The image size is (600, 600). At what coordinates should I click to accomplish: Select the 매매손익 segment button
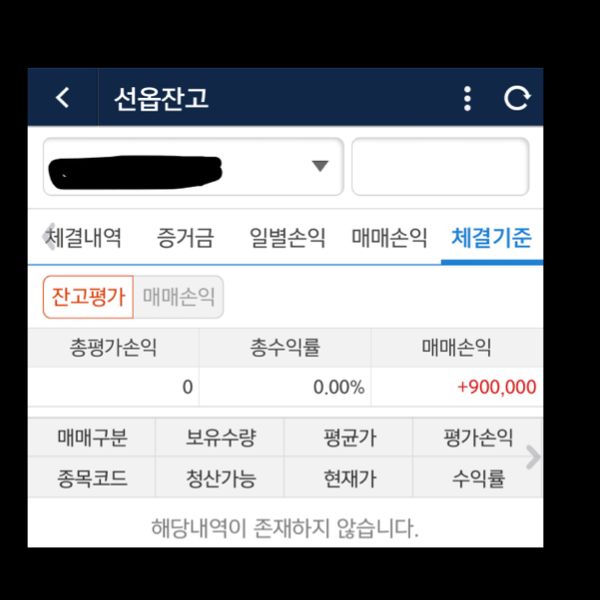[178, 297]
